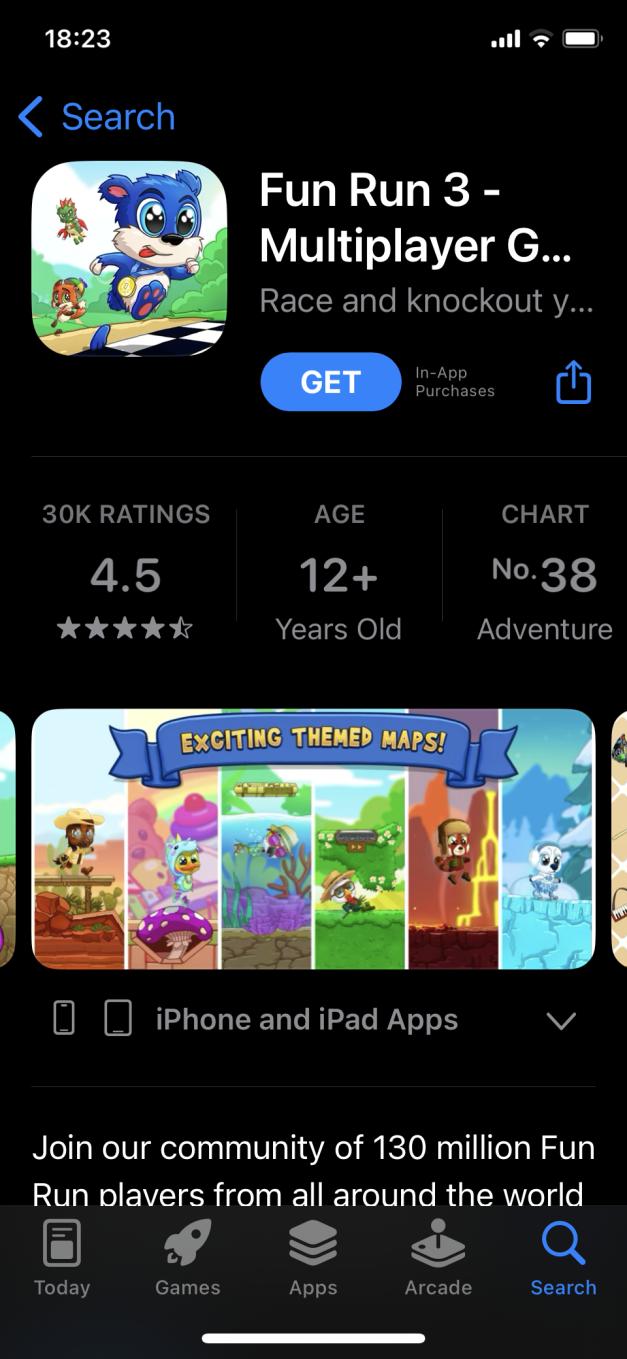This screenshot has width=627, height=1359.
Task: Expand iPhone and iPad Apps compatibility
Action: point(560,1020)
